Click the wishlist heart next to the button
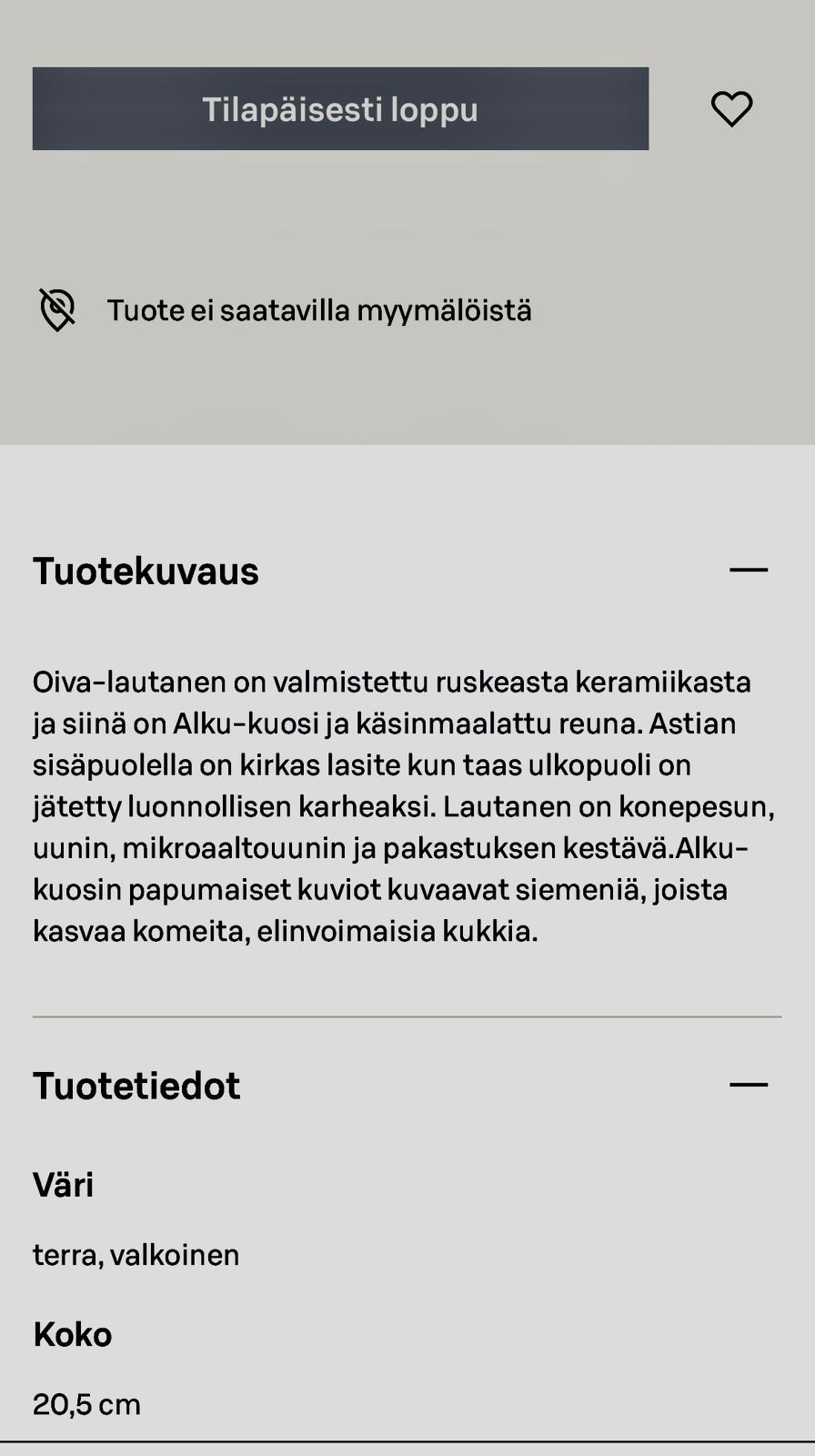 pos(732,108)
